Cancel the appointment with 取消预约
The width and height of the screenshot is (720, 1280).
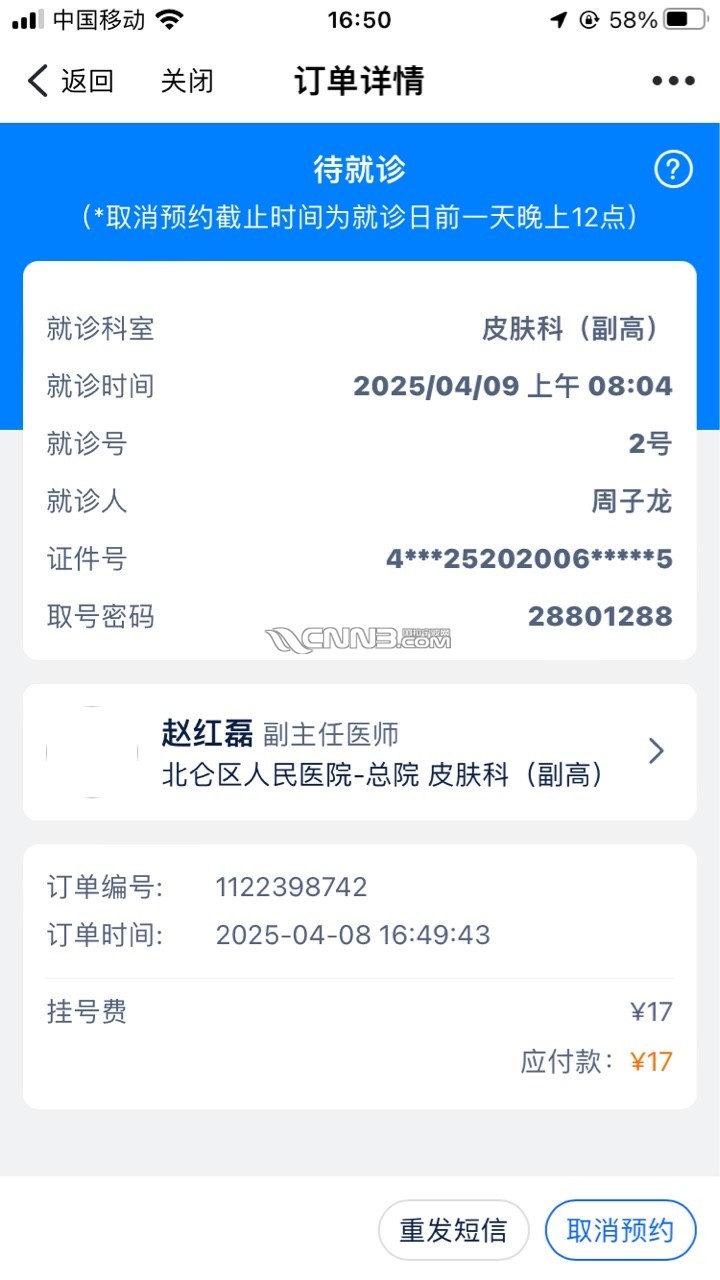click(620, 1230)
